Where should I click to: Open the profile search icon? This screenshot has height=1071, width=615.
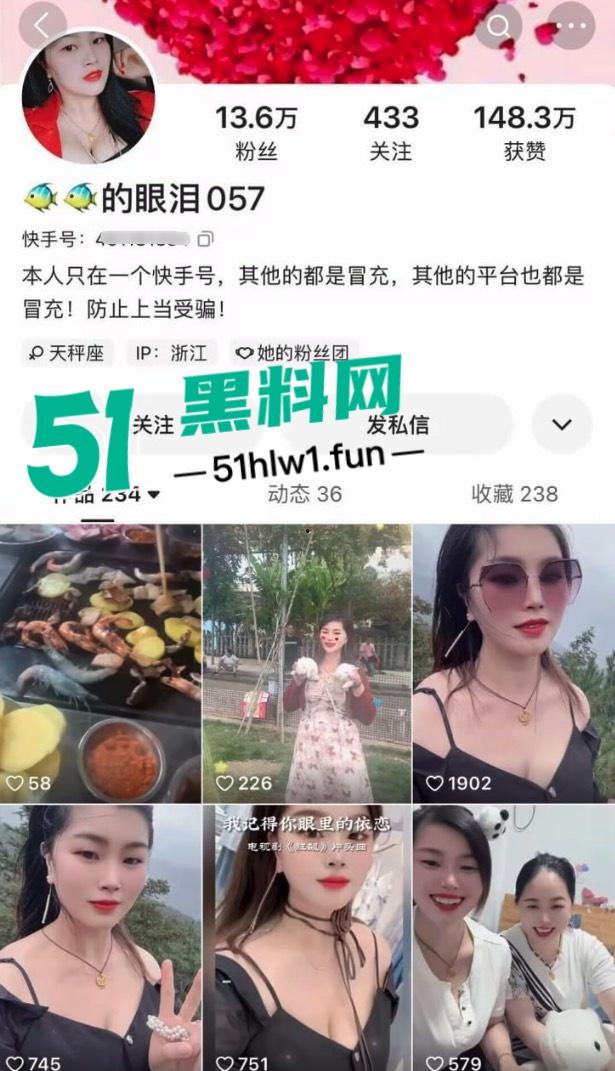pos(498,27)
